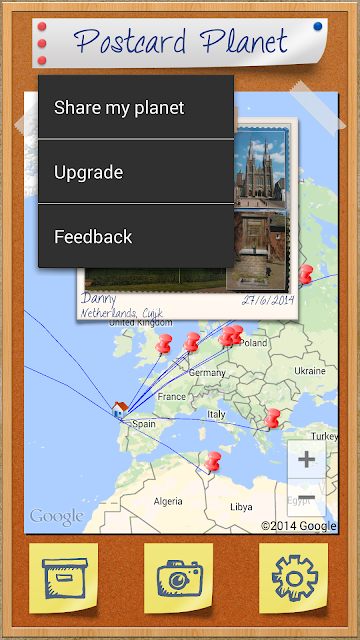The width and height of the screenshot is (360, 640).
Task: Zoom in on the map
Action: click(307, 460)
